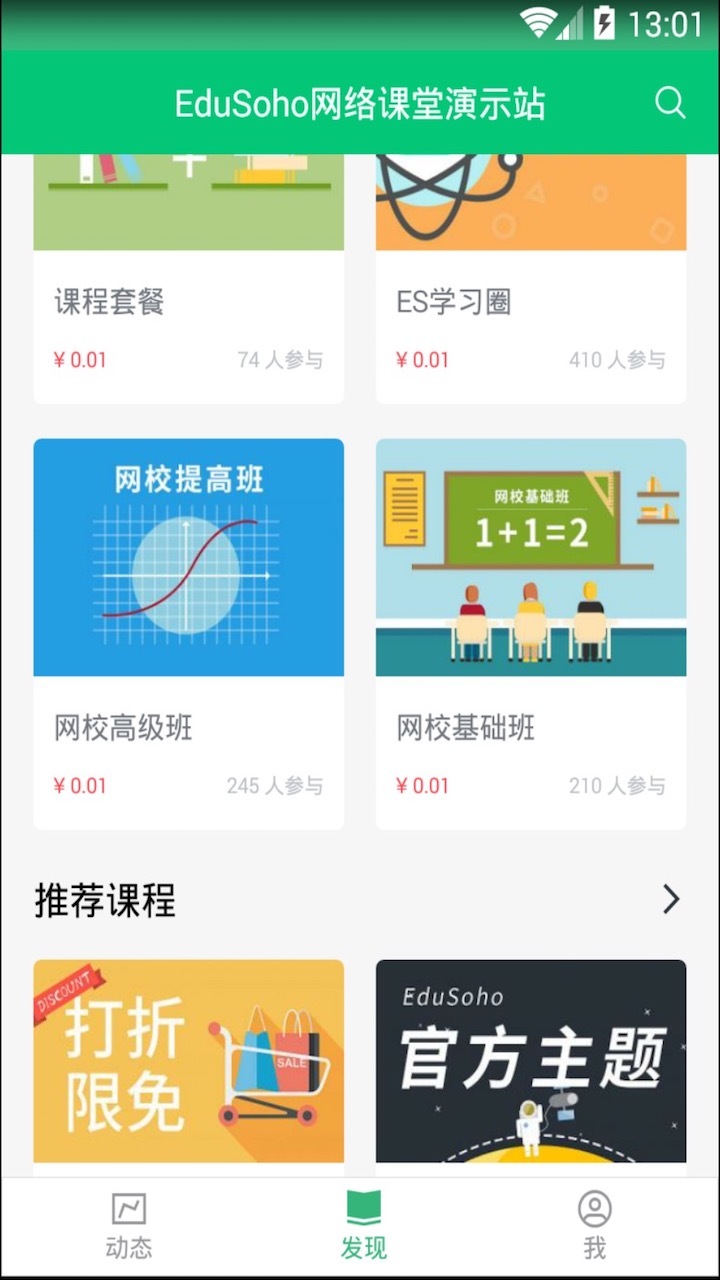
Task: Select the price ¥0.01 of 网校基础班
Action: tap(423, 786)
